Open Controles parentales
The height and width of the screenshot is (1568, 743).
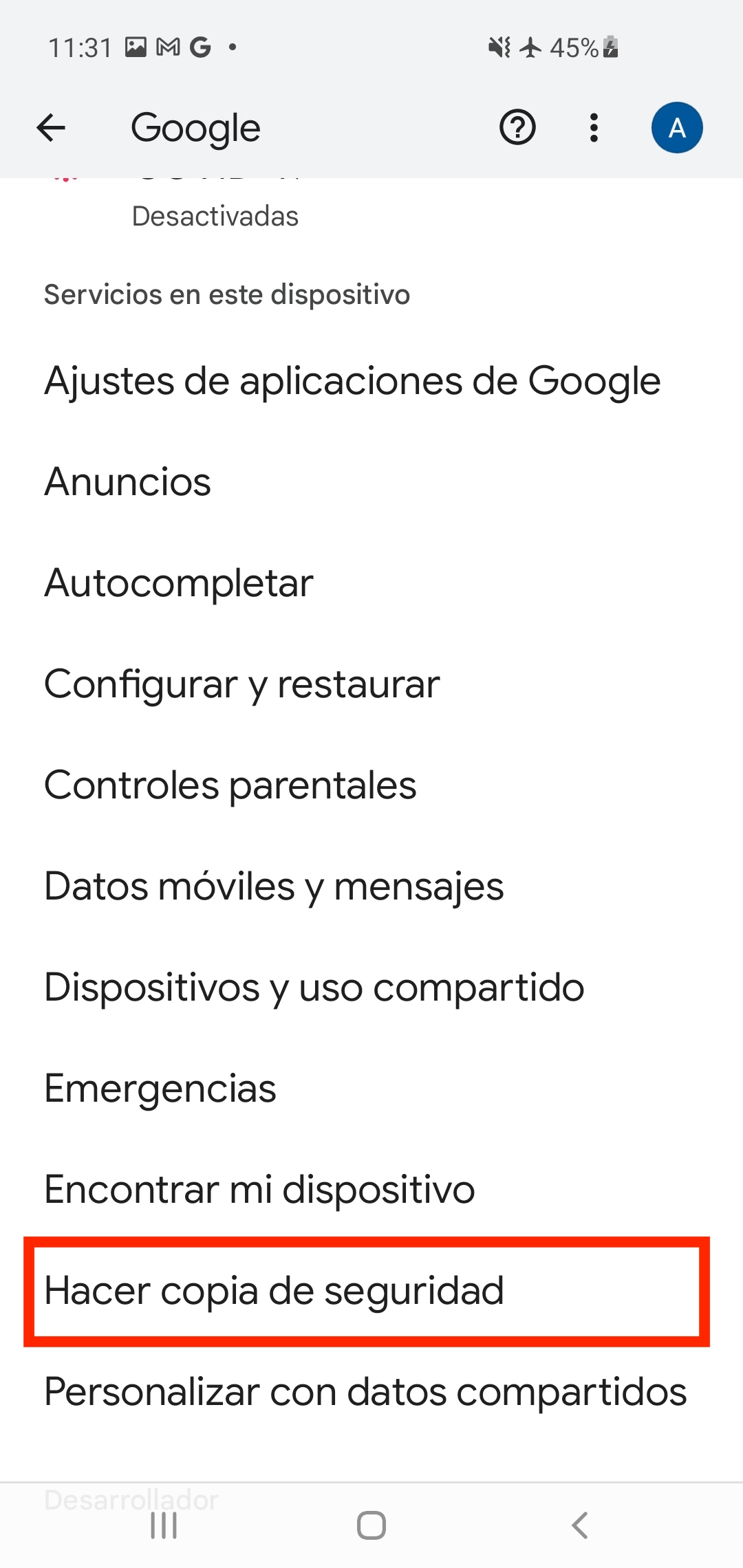371,785
